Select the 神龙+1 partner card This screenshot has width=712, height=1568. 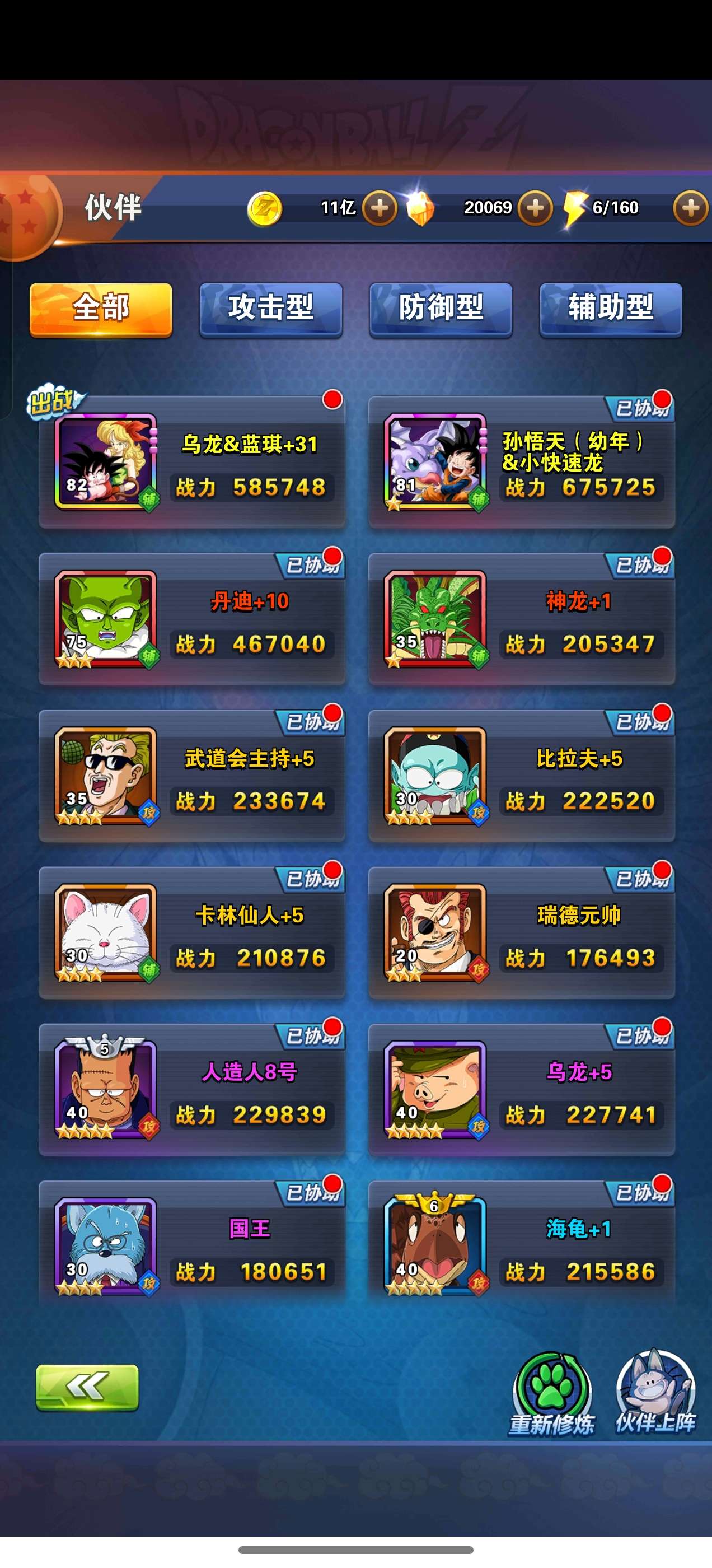coord(522,620)
